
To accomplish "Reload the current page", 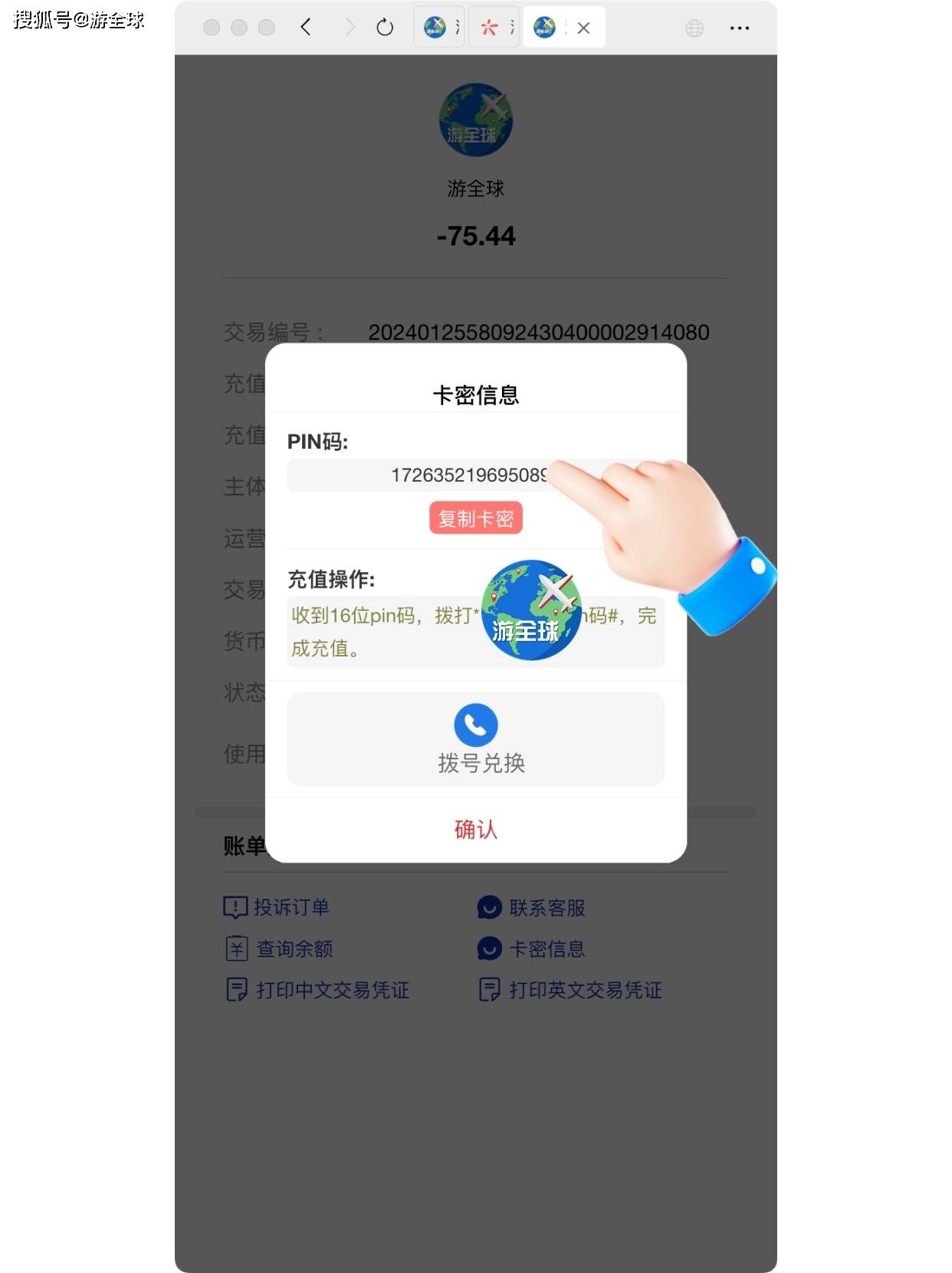I will tap(385, 28).
